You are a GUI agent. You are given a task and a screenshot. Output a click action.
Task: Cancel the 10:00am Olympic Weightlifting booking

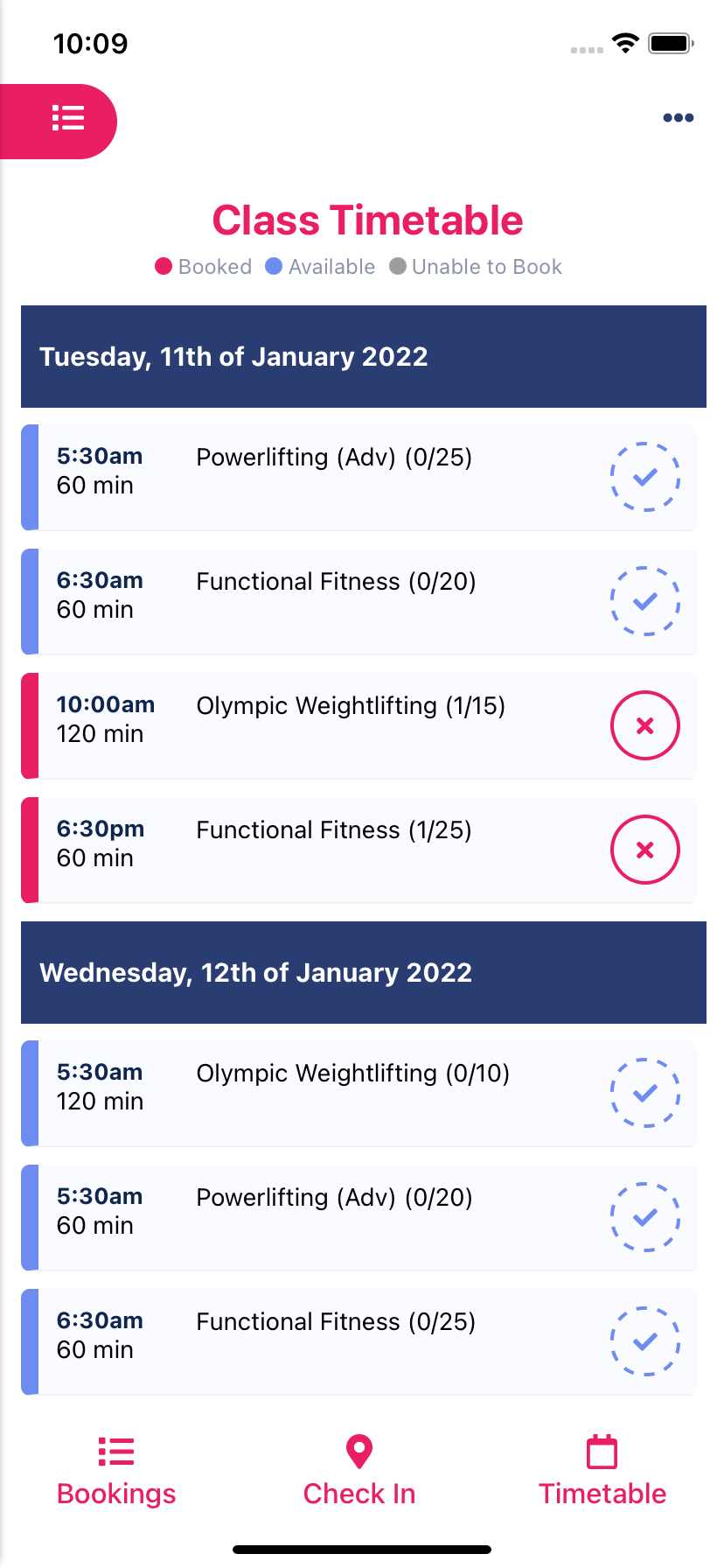[644, 725]
